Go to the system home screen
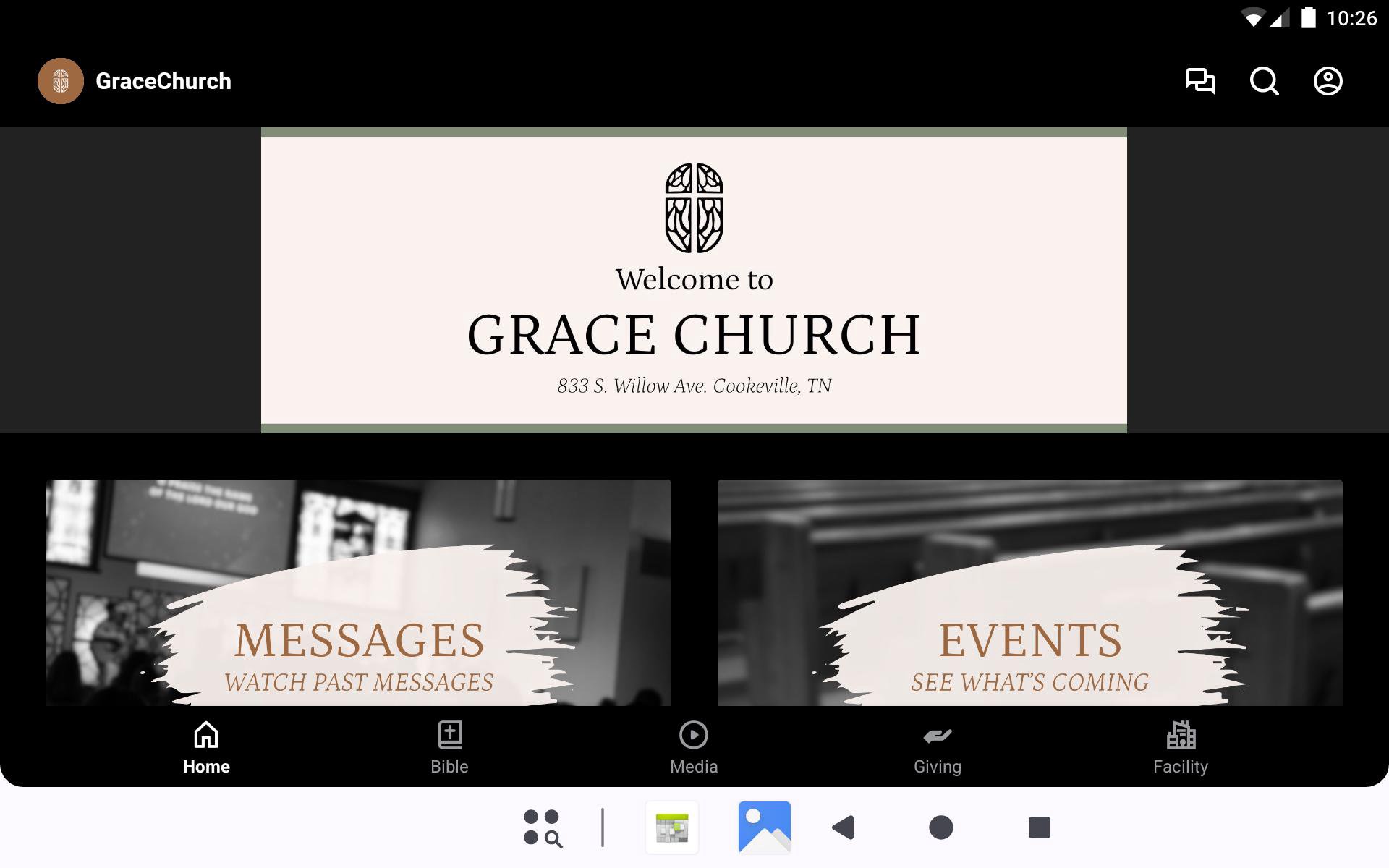1389x868 pixels. [940, 827]
